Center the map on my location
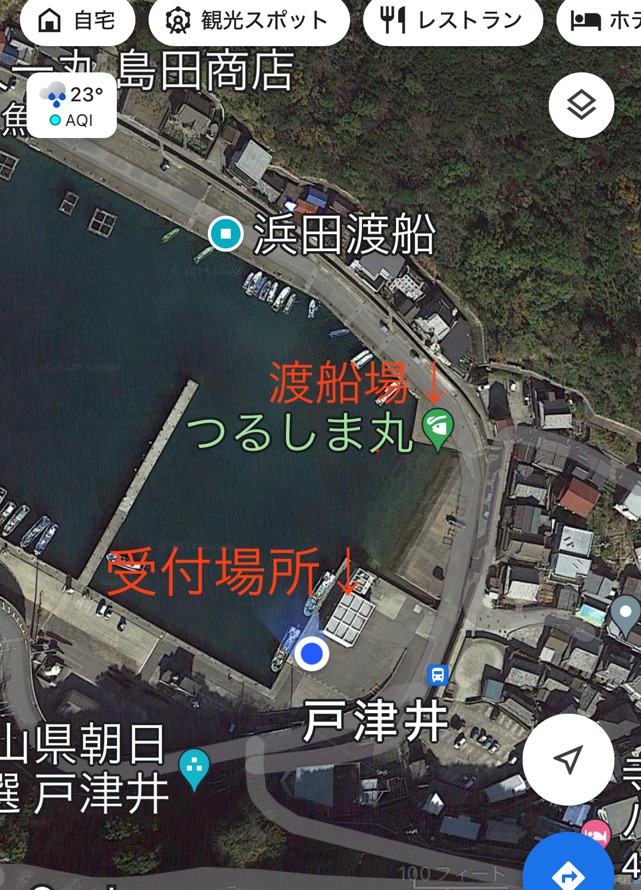The width and height of the screenshot is (641, 890). pyautogui.click(x=568, y=760)
